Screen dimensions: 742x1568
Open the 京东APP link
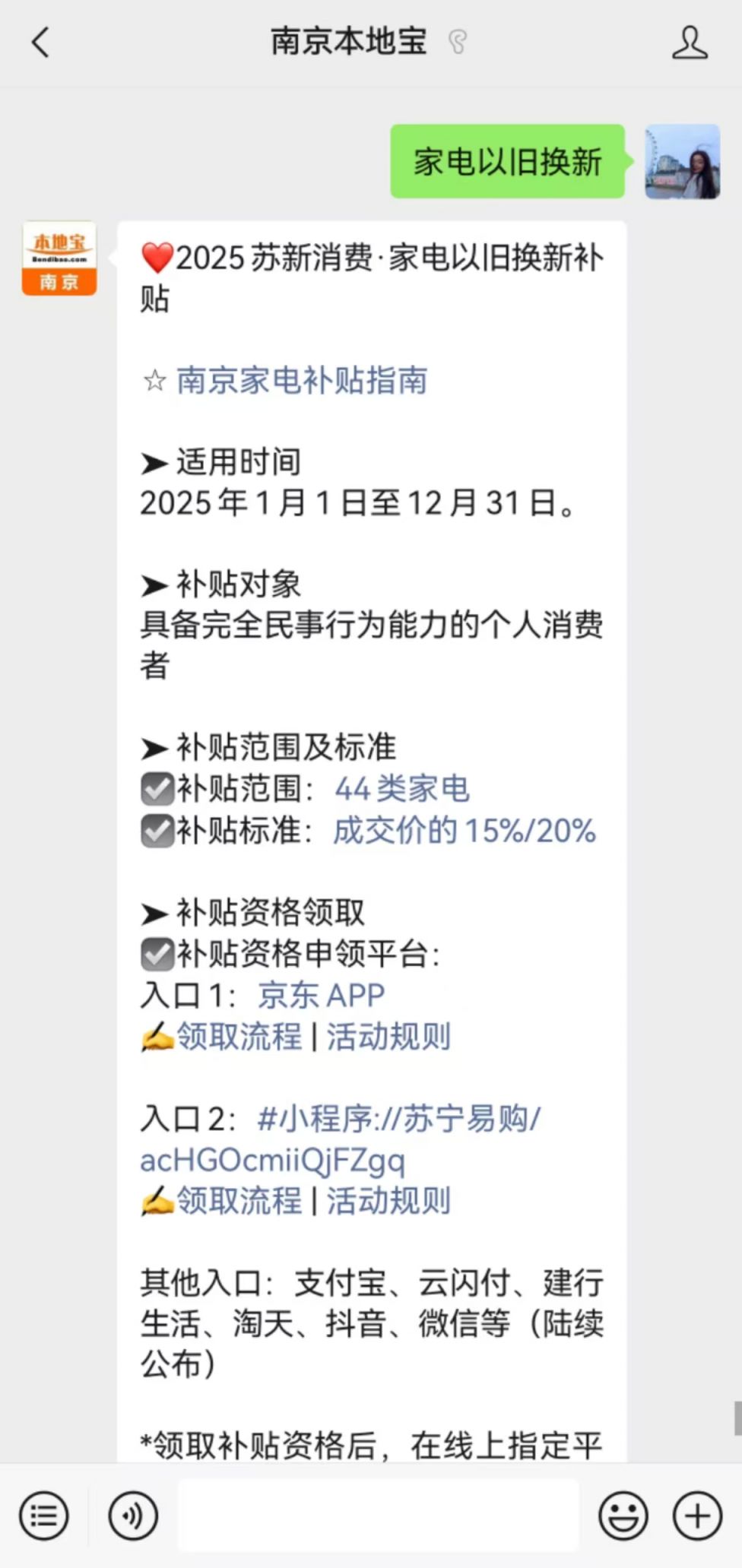click(322, 995)
